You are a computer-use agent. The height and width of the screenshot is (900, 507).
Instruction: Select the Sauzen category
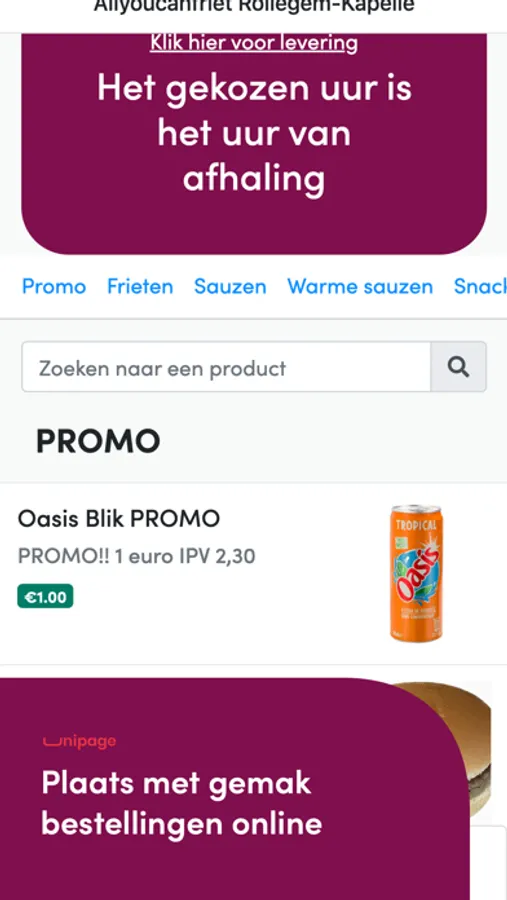pyautogui.click(x=230, y=286)
